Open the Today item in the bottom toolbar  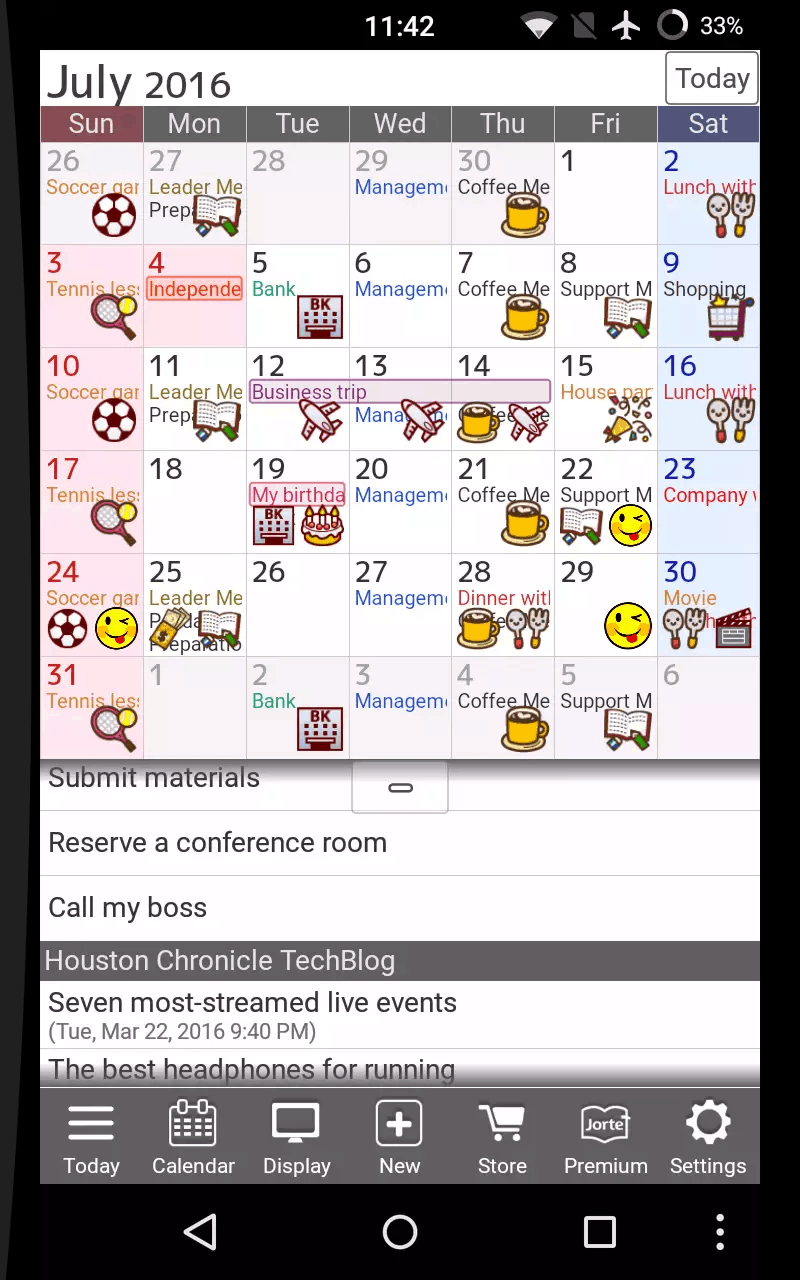[x=91, y=1138]
